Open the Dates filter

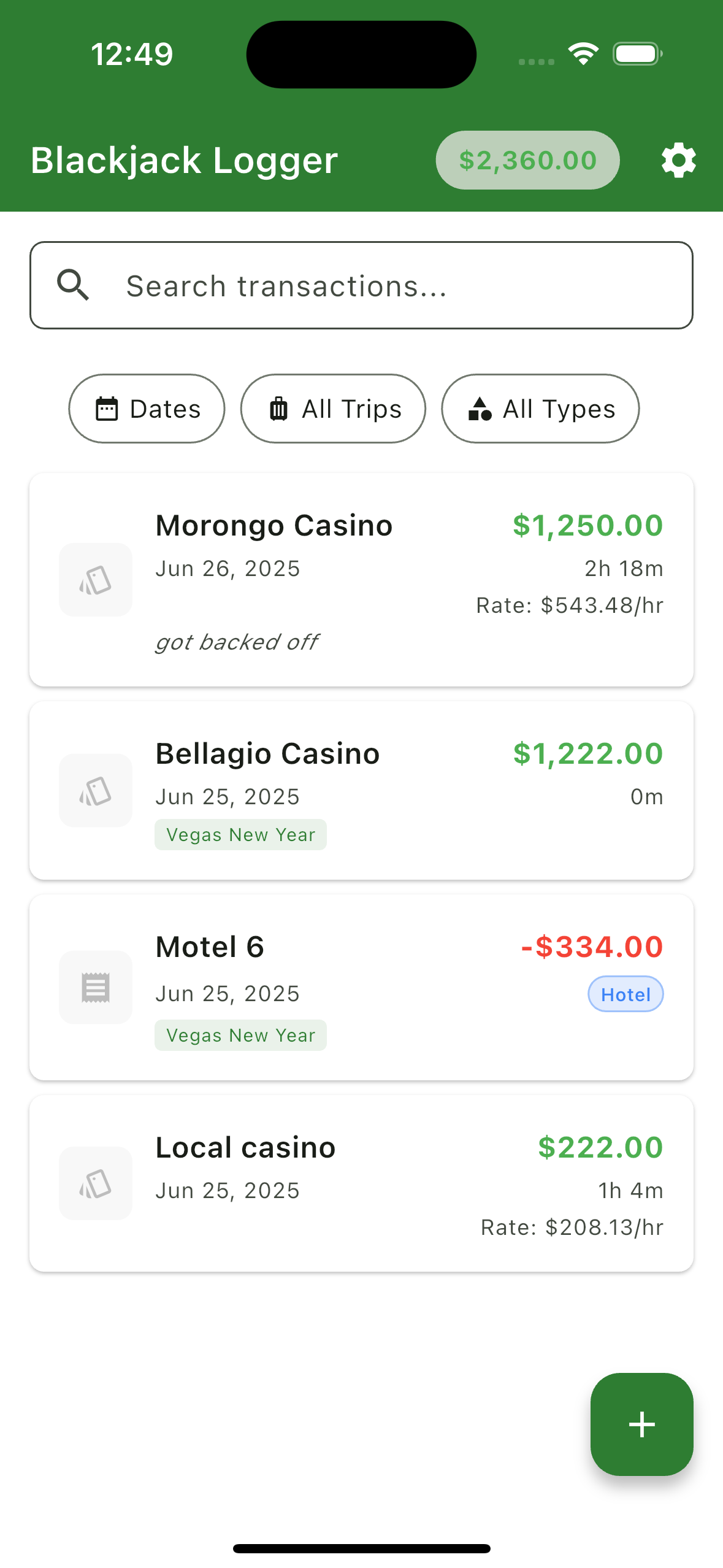147,408
